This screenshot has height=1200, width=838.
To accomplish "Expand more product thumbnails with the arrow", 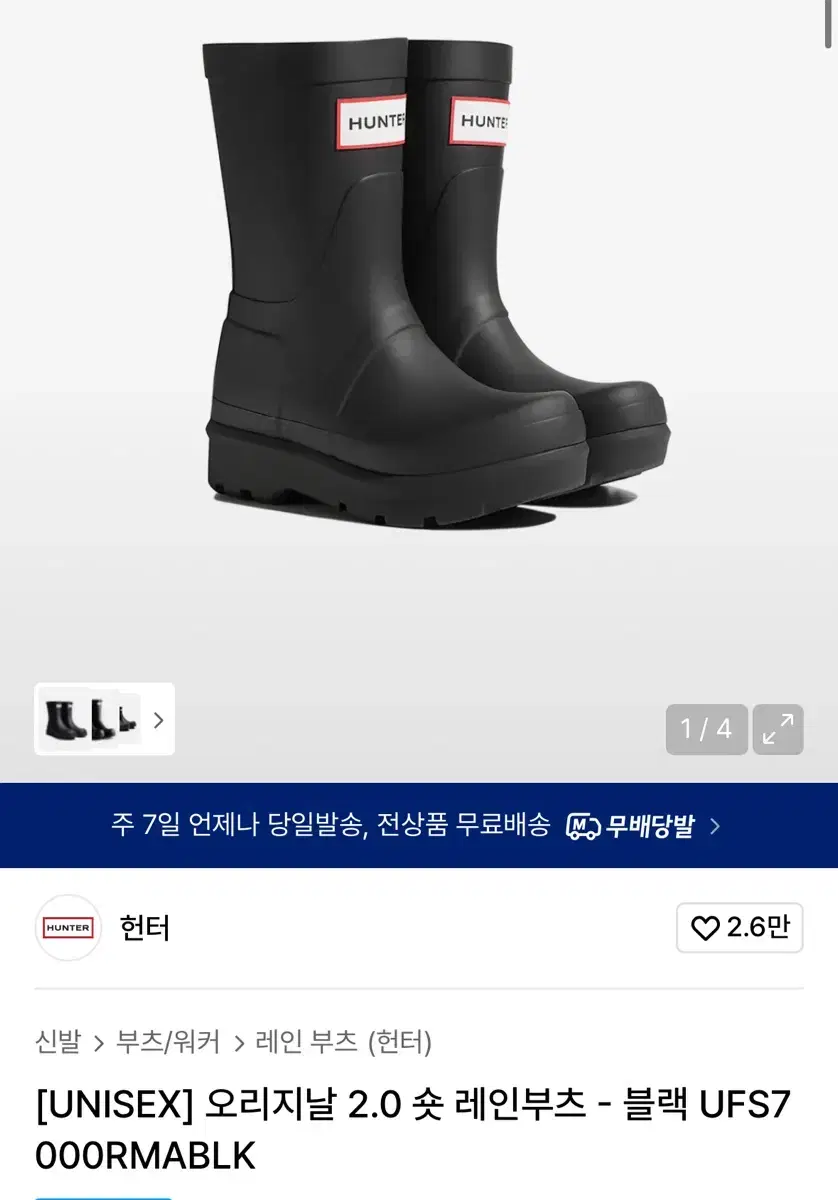I will pyautogui.click(x=158, y=720).
